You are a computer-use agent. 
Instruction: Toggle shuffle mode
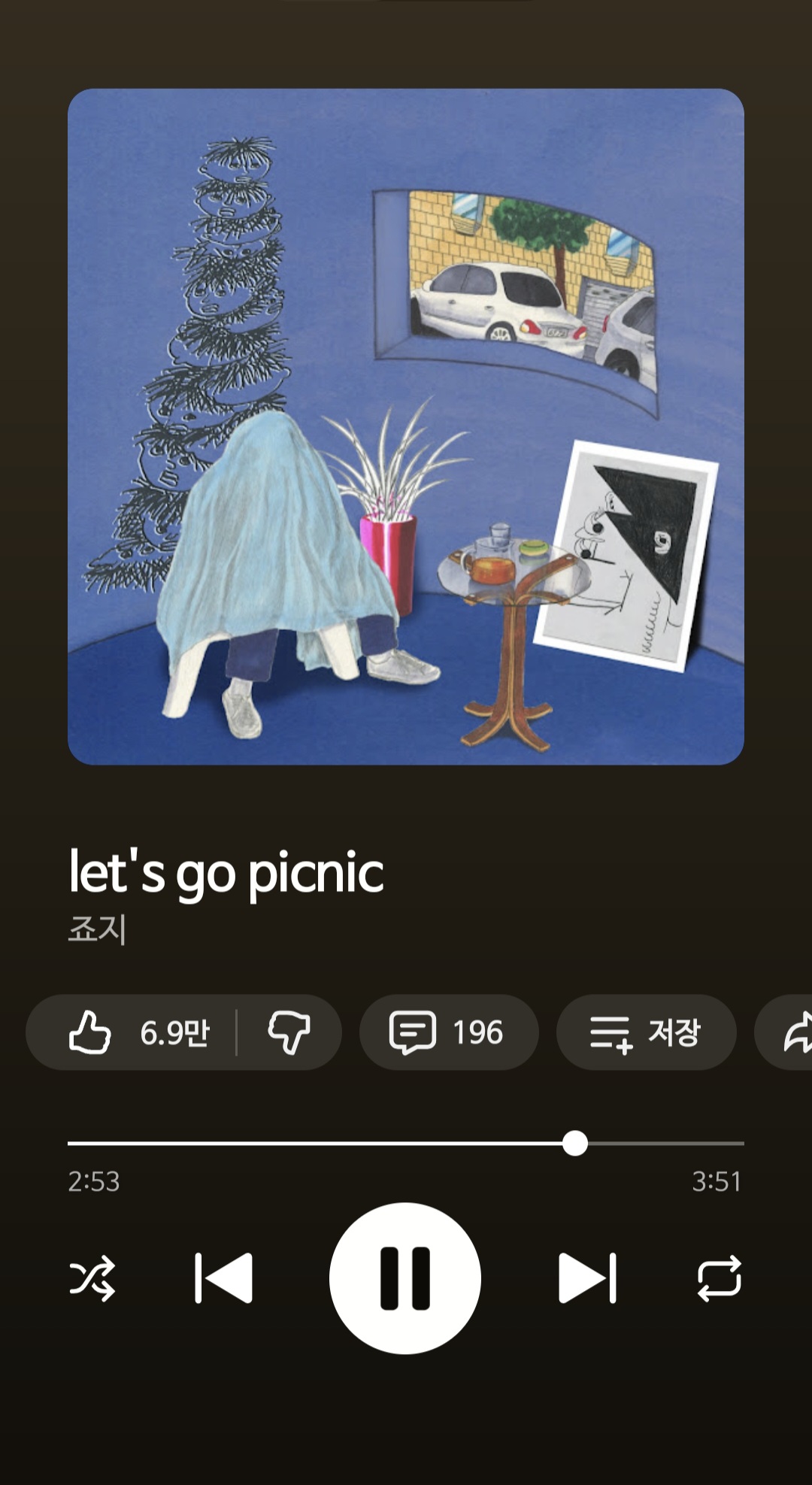(92, 1278)
